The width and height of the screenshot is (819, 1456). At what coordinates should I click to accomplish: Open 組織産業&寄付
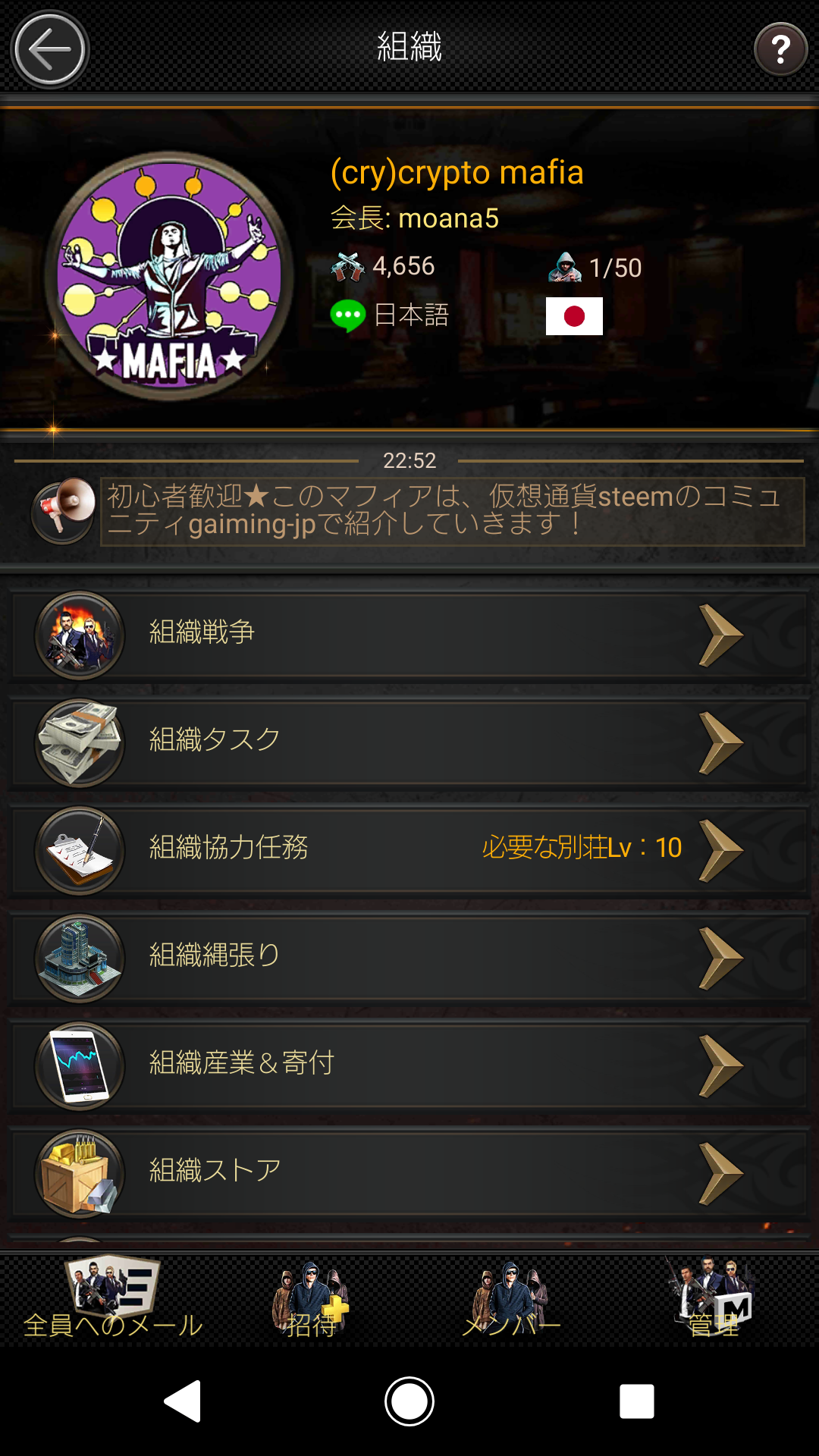[409, 1065]
